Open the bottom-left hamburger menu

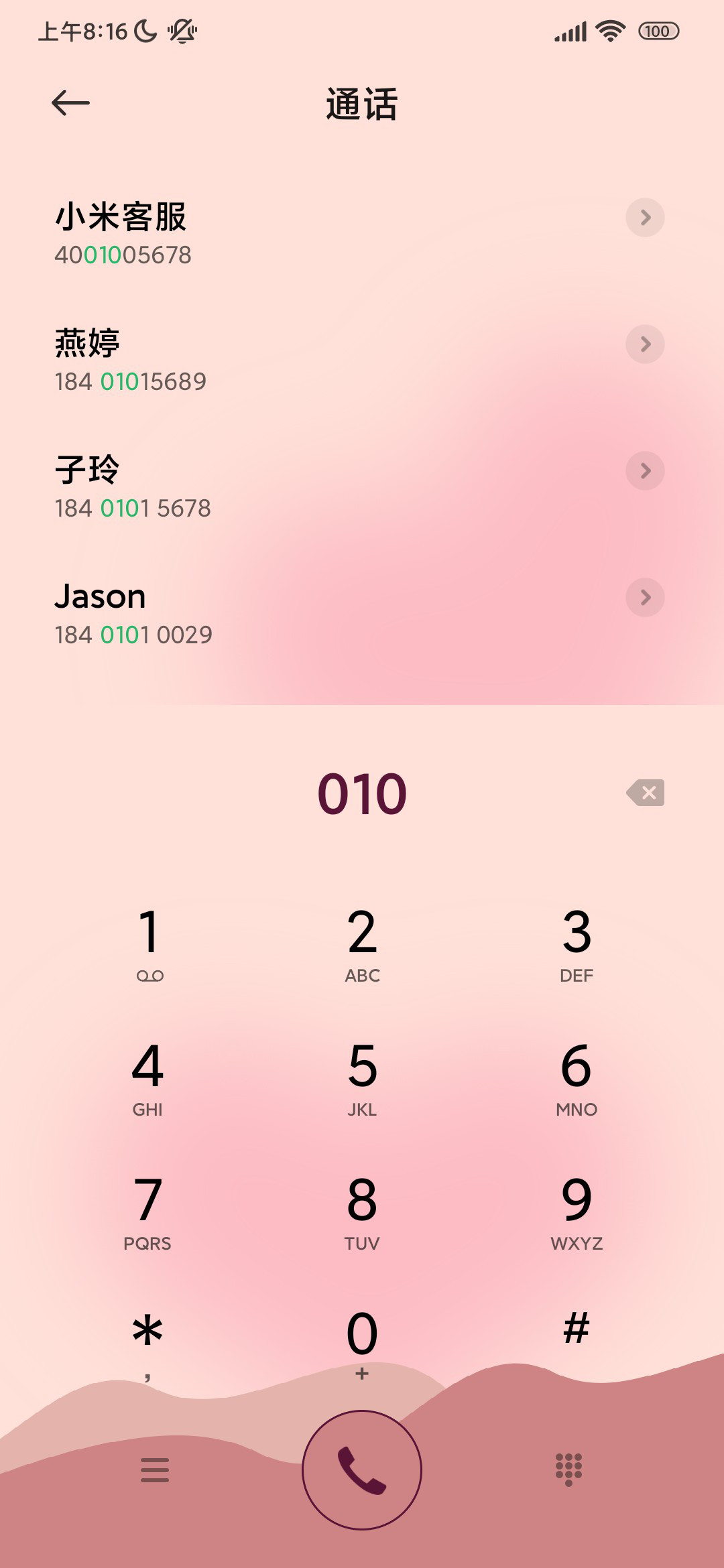(x=155, y=1469)
